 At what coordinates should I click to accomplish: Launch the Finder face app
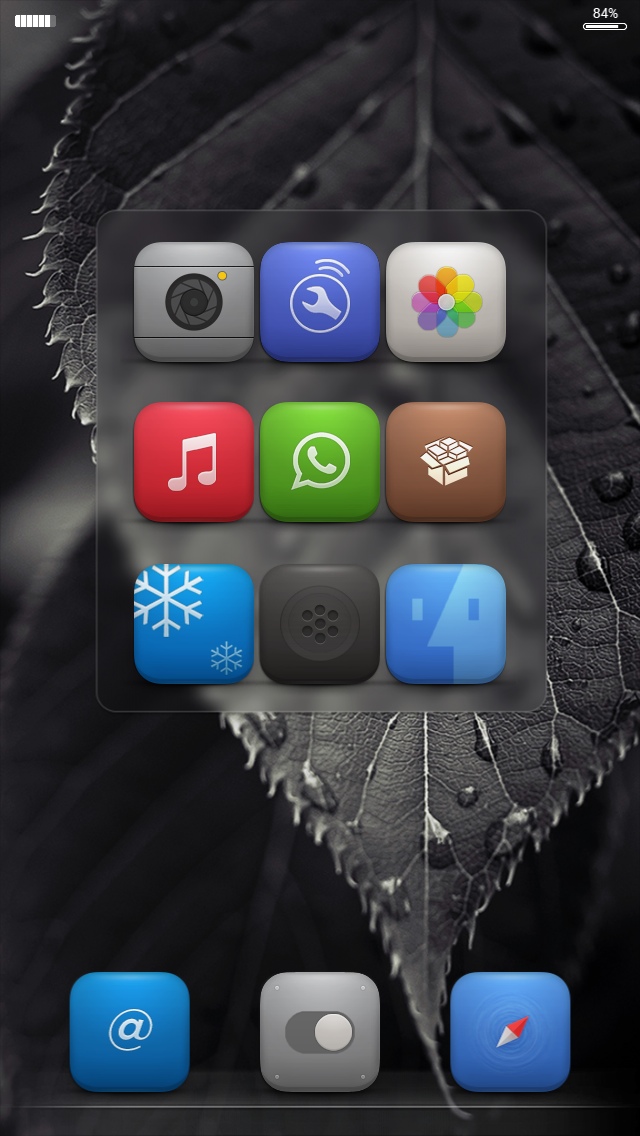446,623
